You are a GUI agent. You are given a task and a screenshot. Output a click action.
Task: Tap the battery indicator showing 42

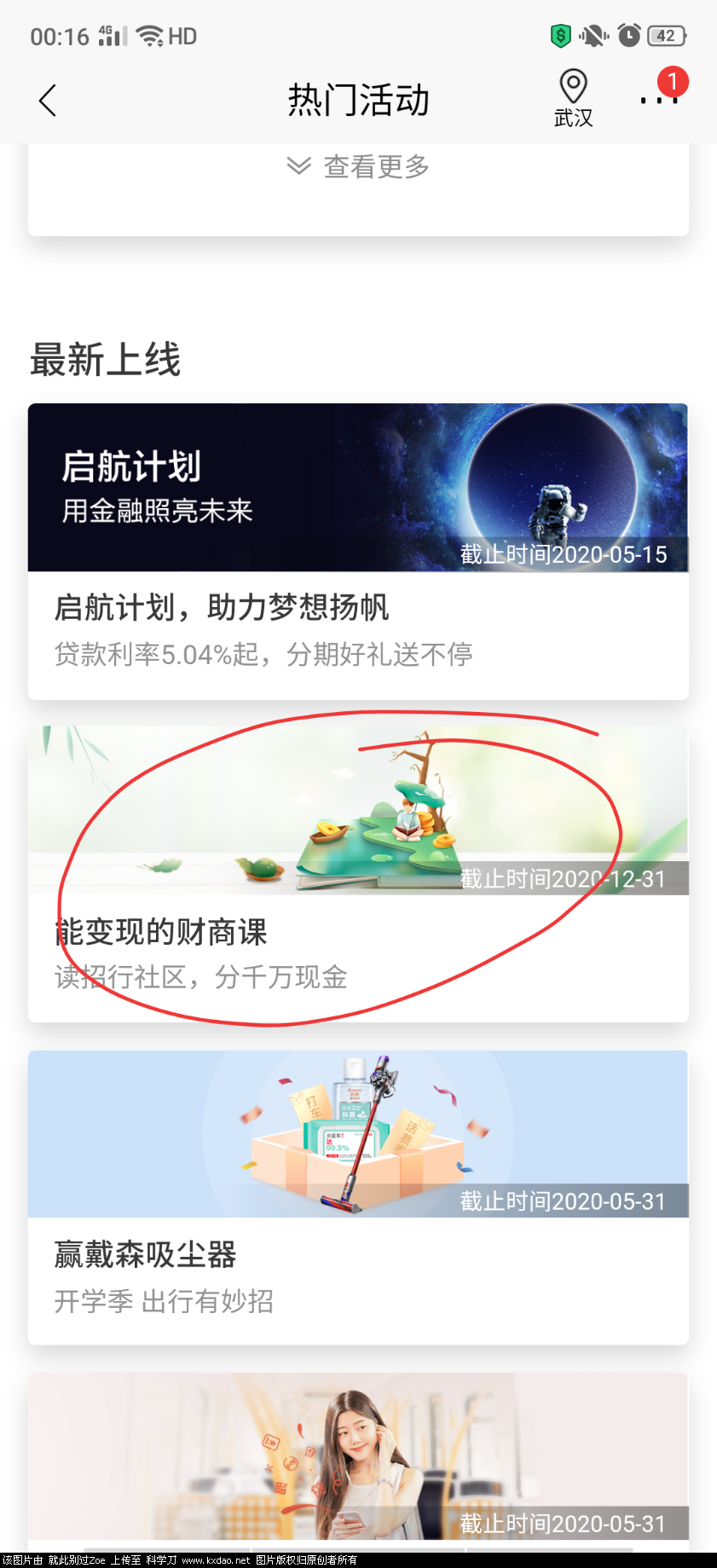click(667, 36)
